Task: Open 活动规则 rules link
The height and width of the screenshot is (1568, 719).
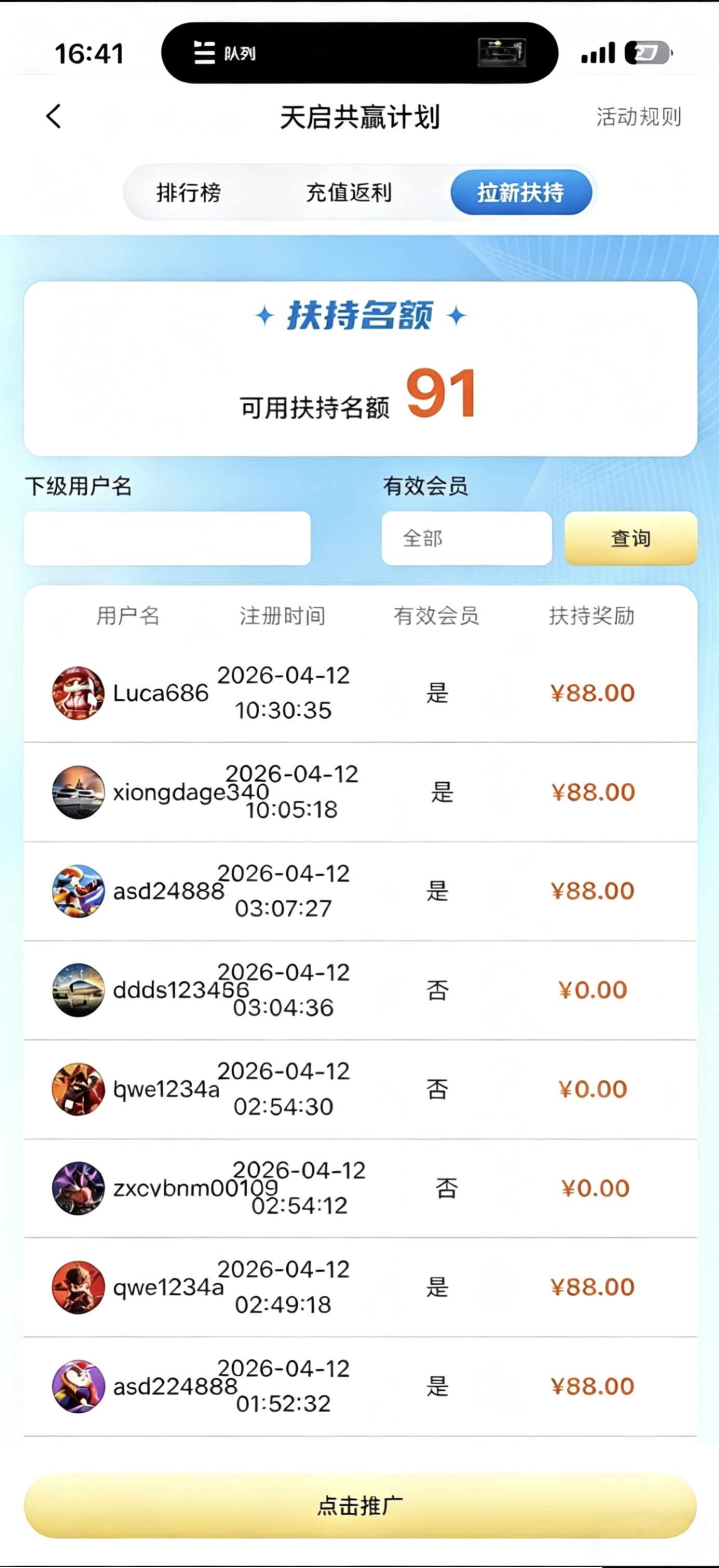Action: point(638,117)
